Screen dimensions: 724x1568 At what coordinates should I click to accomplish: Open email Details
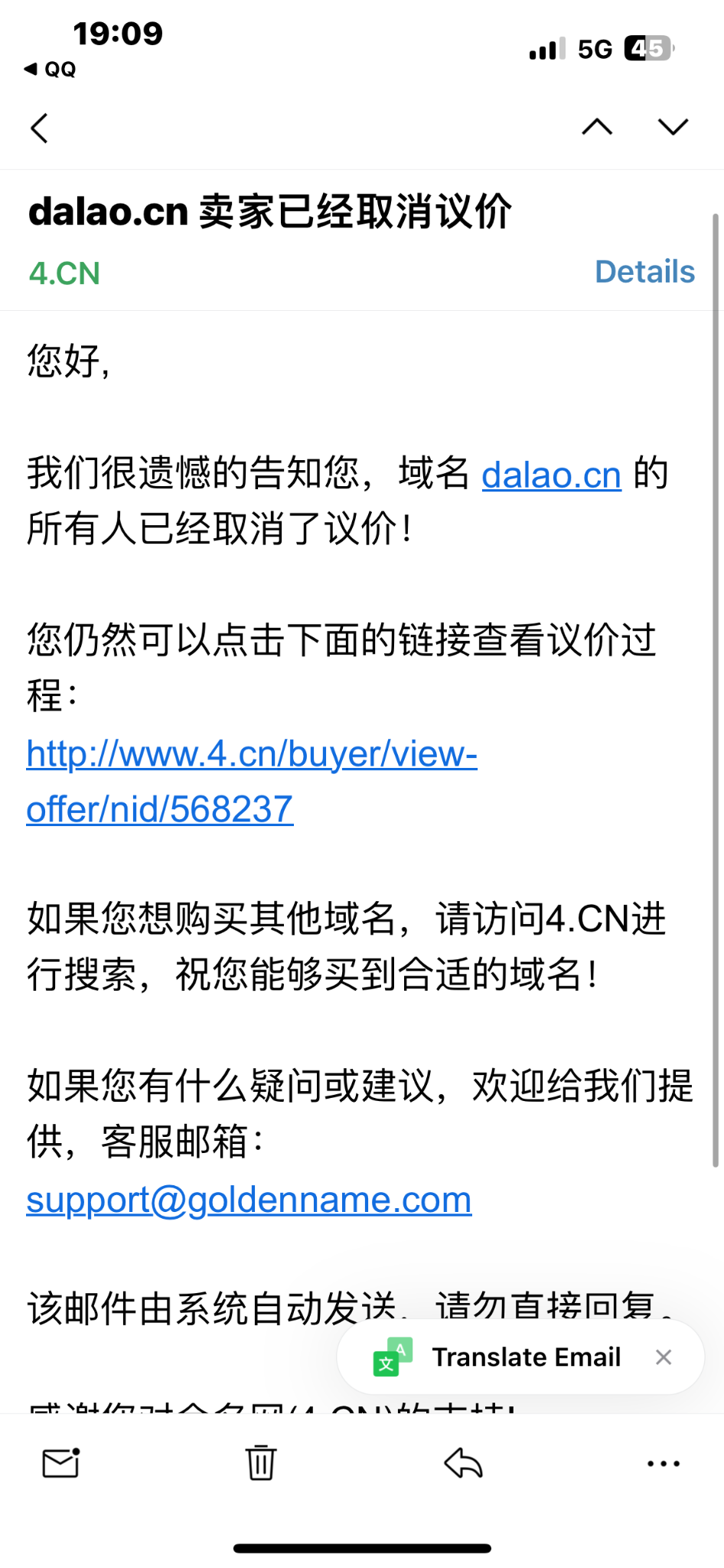[x=644, y=272]
